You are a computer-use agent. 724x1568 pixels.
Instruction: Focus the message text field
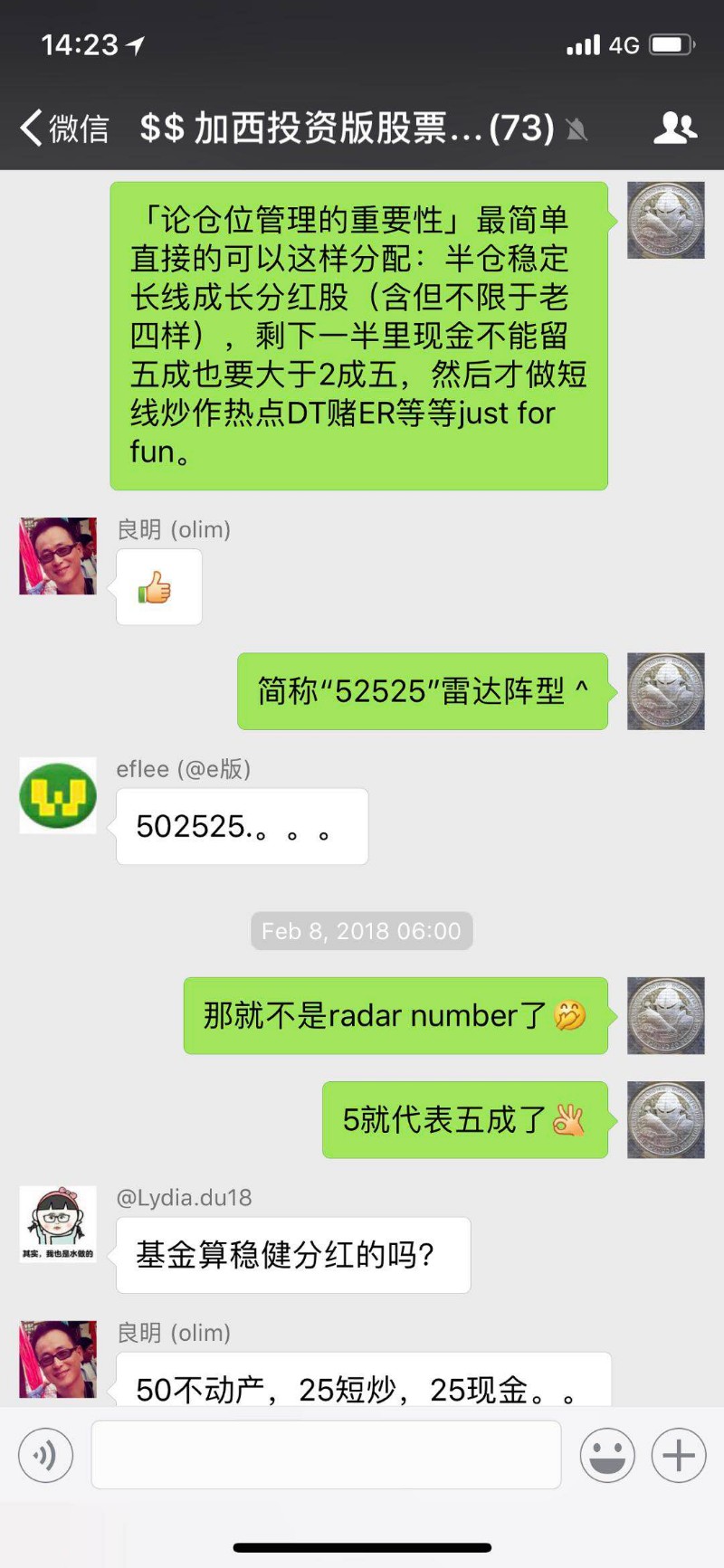pyautogui.click(x=326, y=1455)
